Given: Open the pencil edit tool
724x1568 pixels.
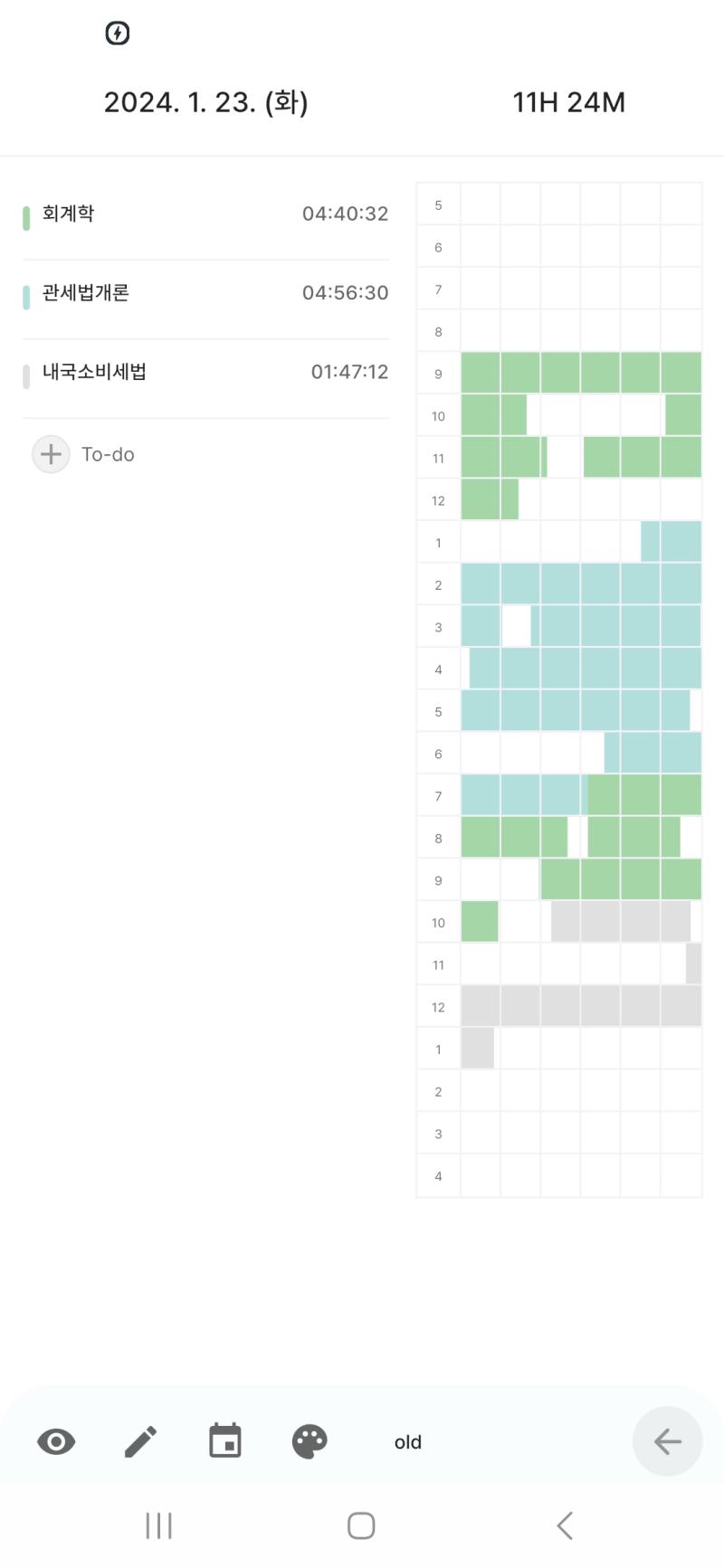Looking at the screenshot, I should pyautogui.click(x=140, y=1441).
